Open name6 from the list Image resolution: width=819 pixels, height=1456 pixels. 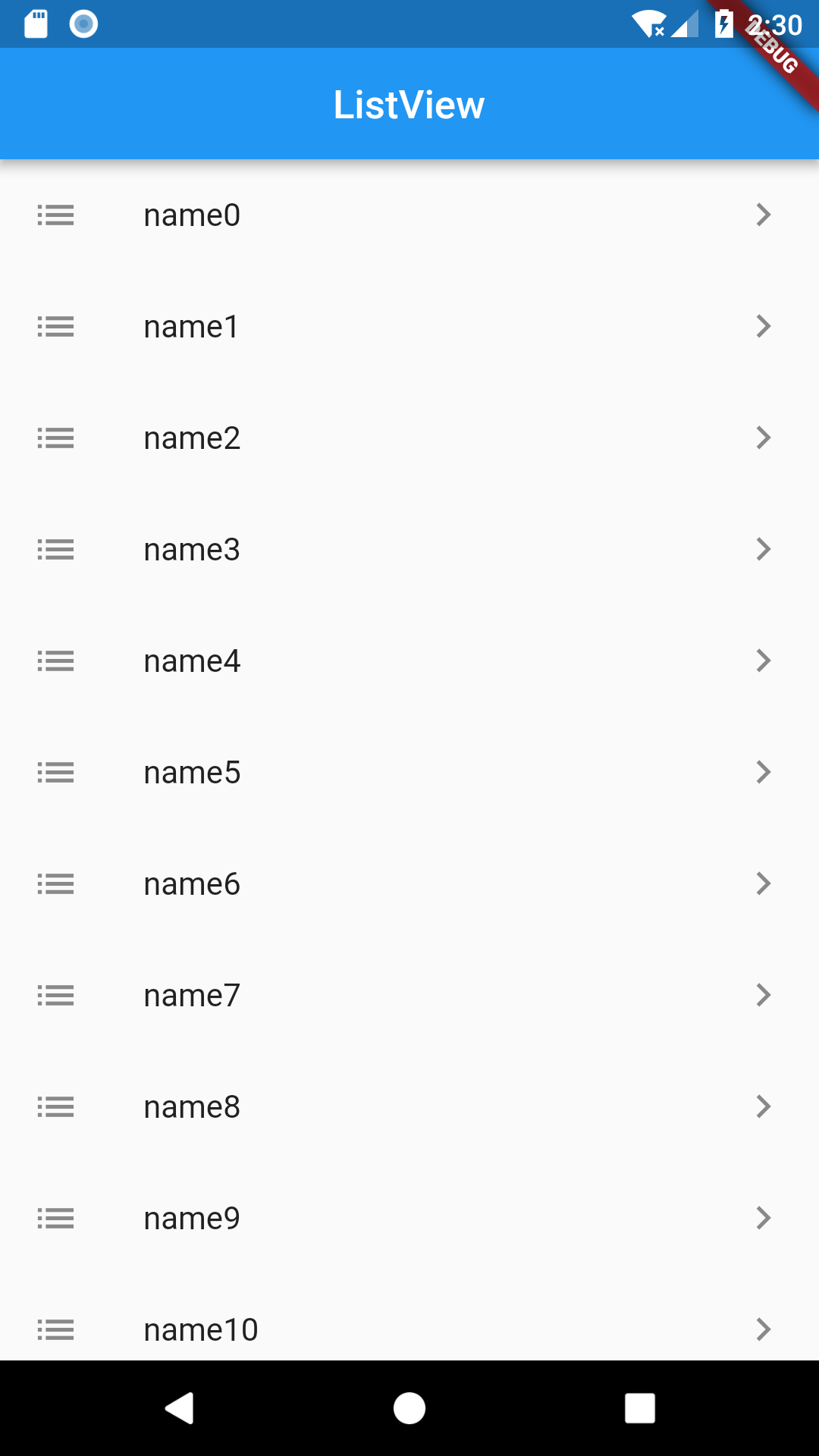tap(409, 884)
